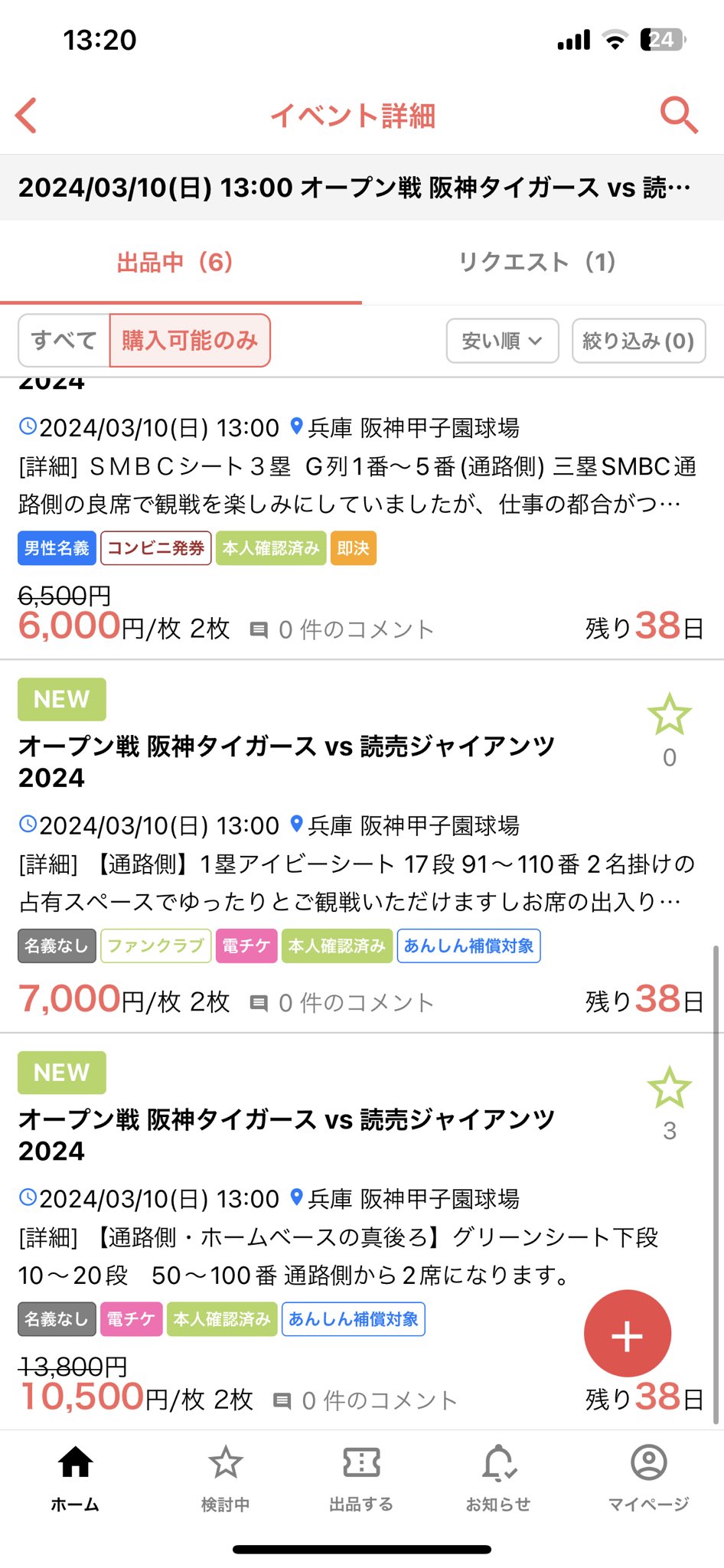The height and width of the screenshot is (1568, 724).
Task: Switch to the 出品中 (6) tab
Action: [174, 263]
